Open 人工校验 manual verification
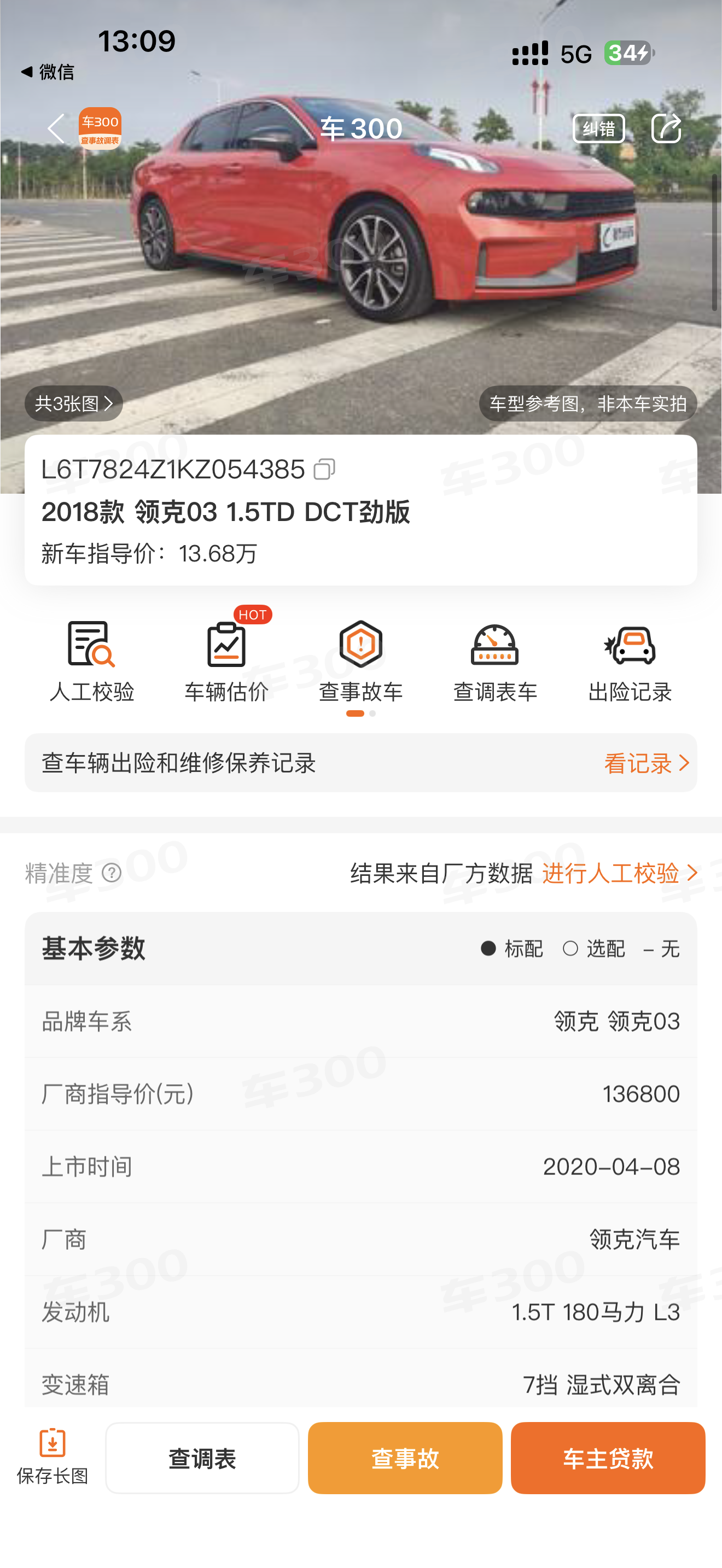 pyautogui.click(x=91, y=660)
